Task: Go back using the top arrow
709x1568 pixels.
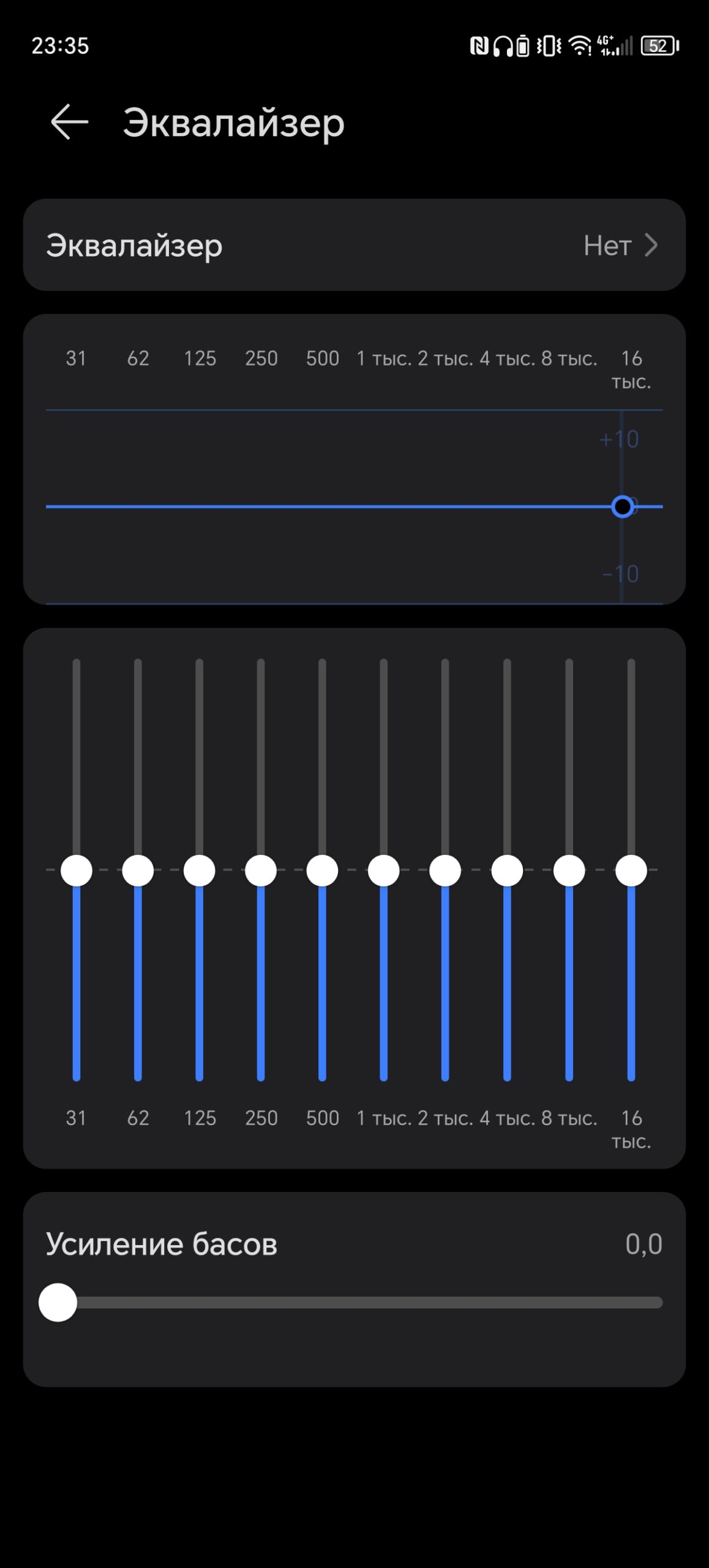Action: click(x=69, y=122)
